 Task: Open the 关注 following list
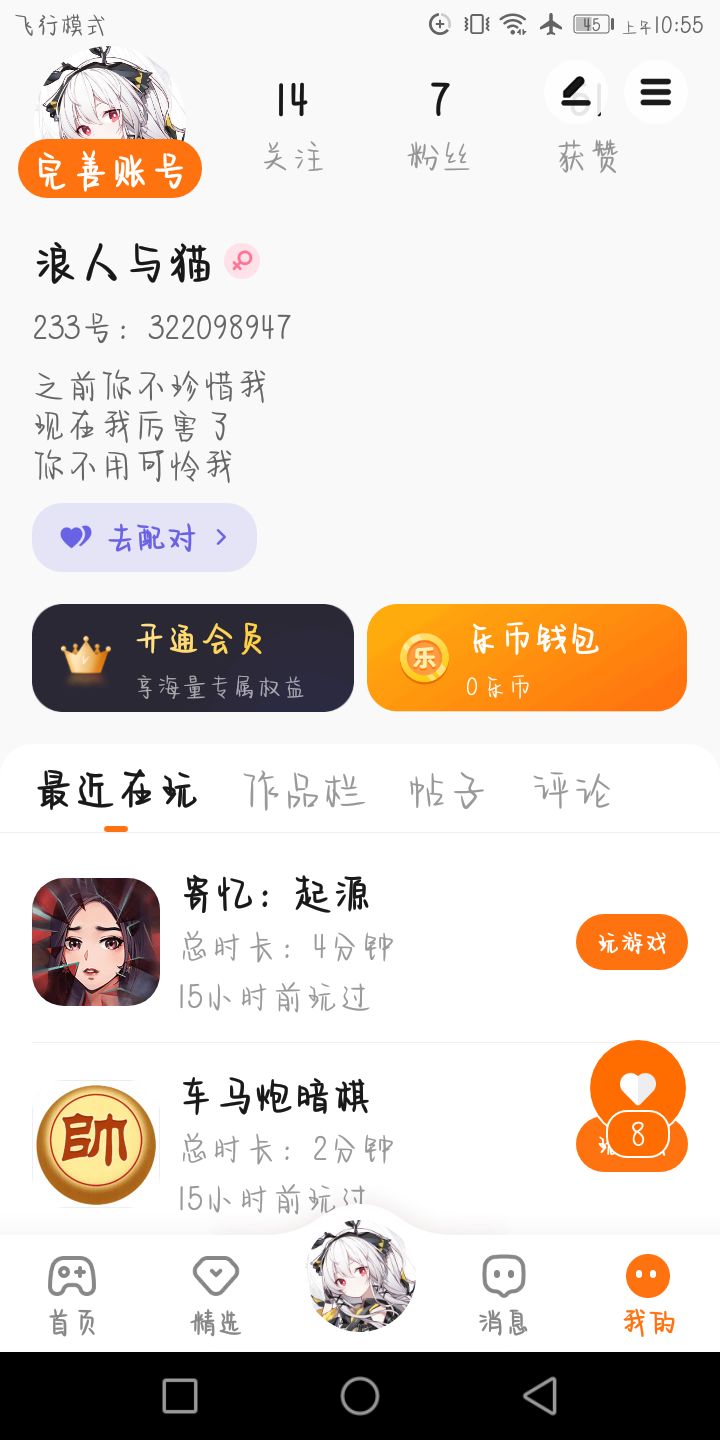point(292,125)
